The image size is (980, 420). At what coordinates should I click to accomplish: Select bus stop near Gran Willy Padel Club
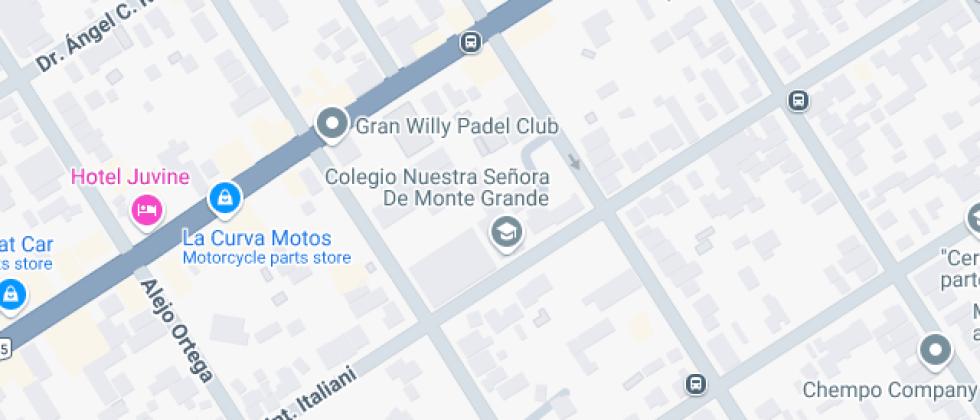coord(470,42)
